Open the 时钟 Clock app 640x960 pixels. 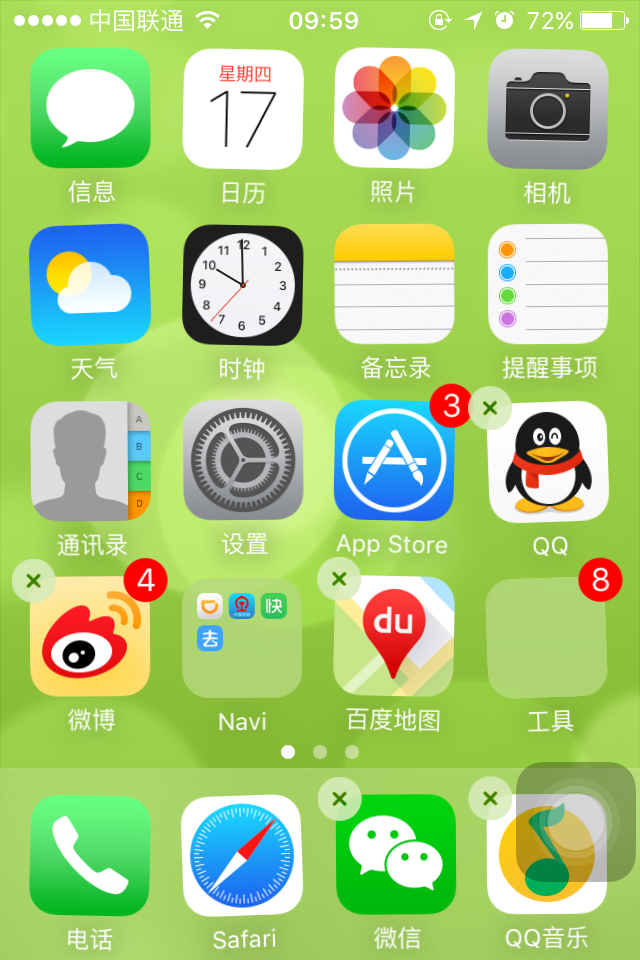[243, 284]
